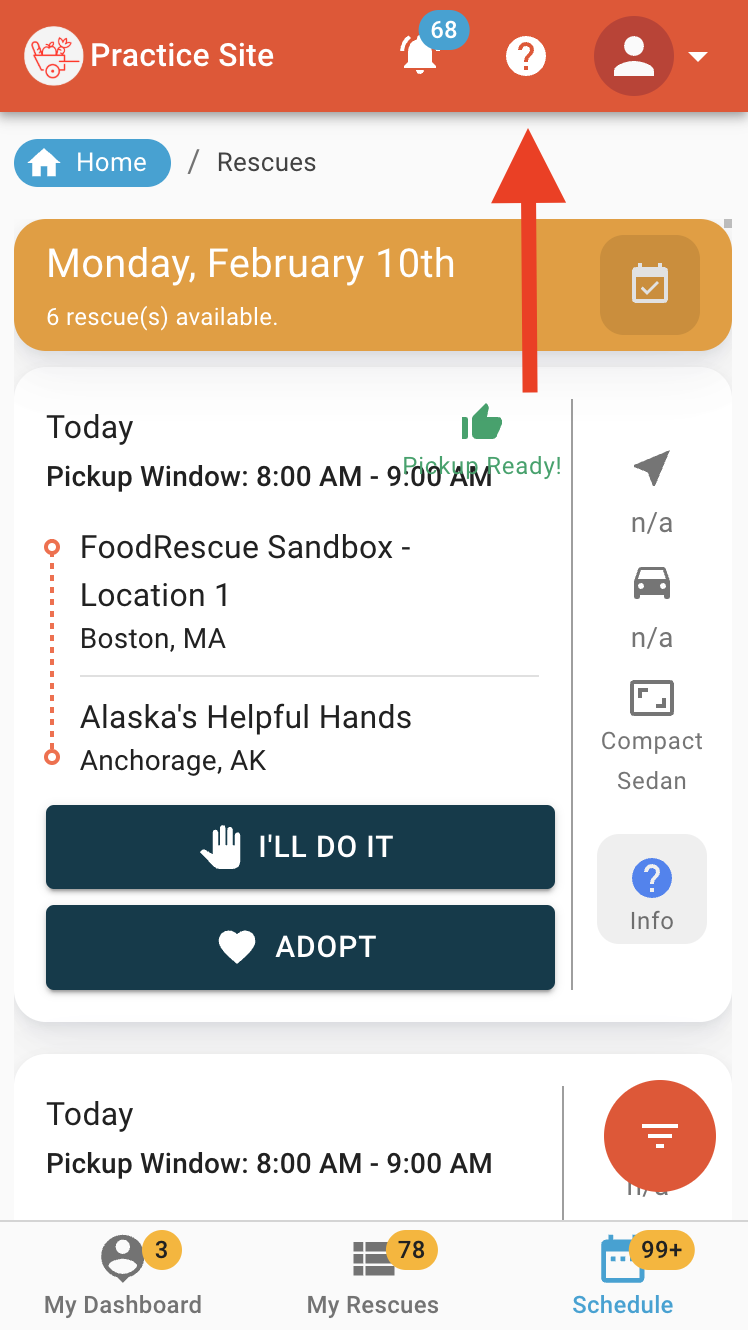Switch to My Dashboard tab
The image size is (748, 1330).
pos(123,1277)
